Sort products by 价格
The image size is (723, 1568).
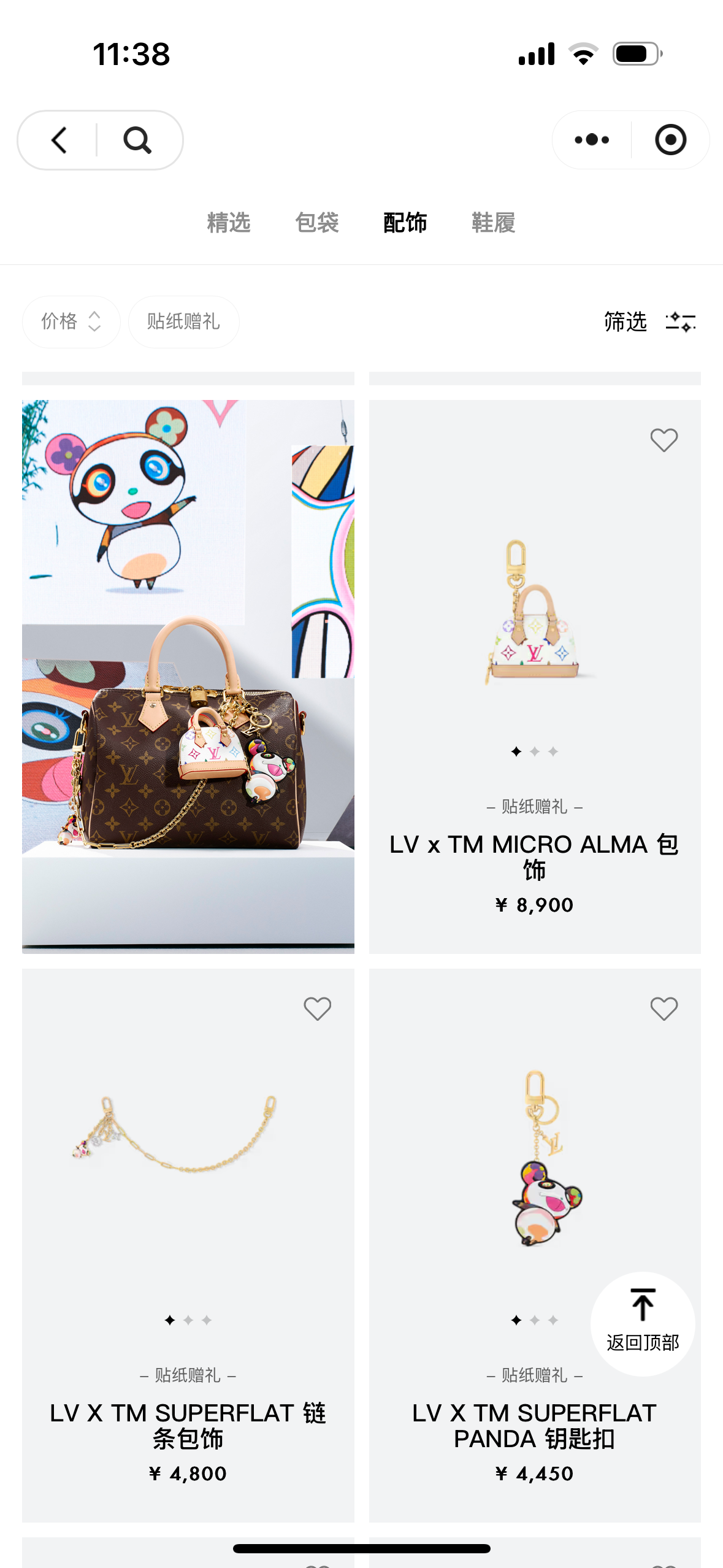(71, 321)
